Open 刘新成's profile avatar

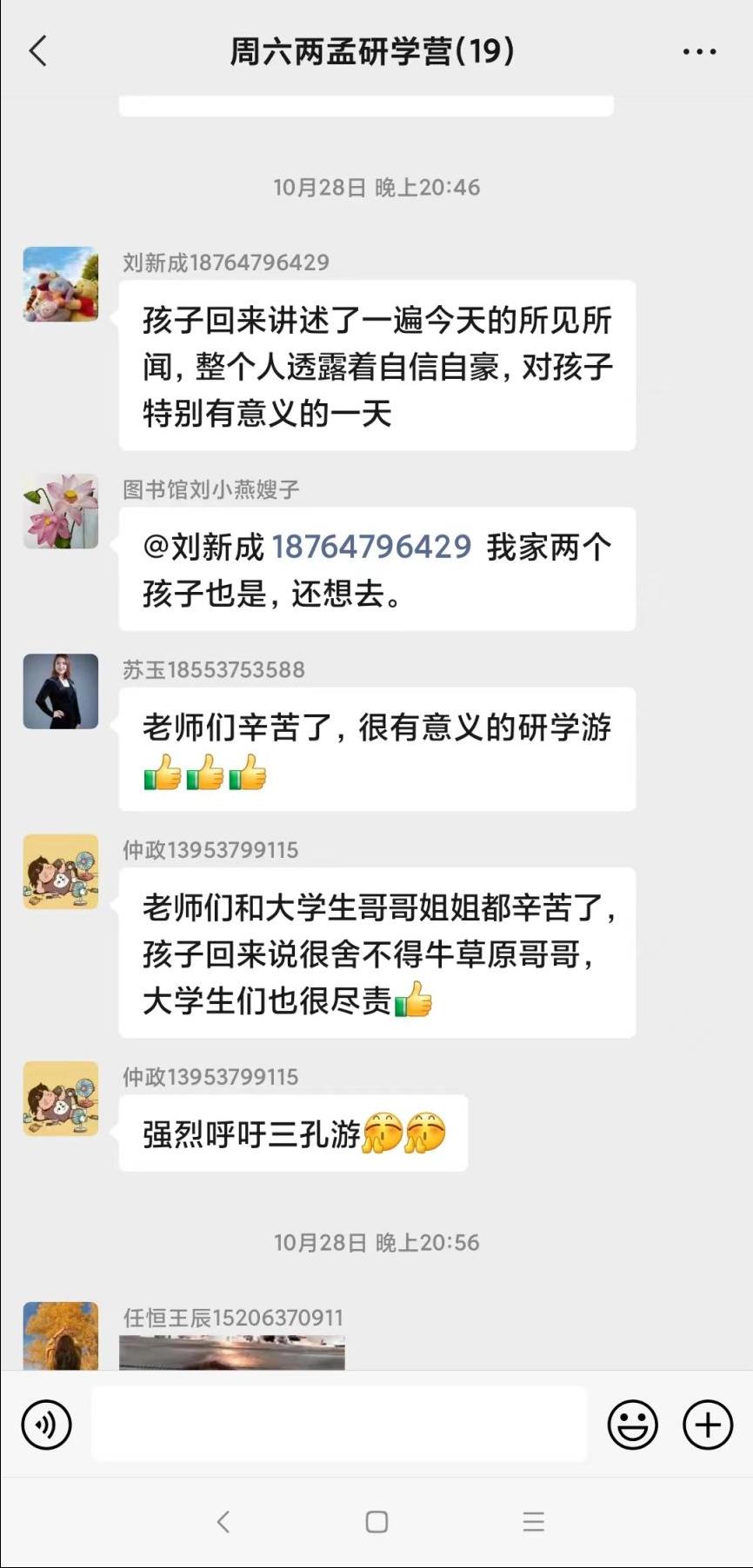(61, 284)
